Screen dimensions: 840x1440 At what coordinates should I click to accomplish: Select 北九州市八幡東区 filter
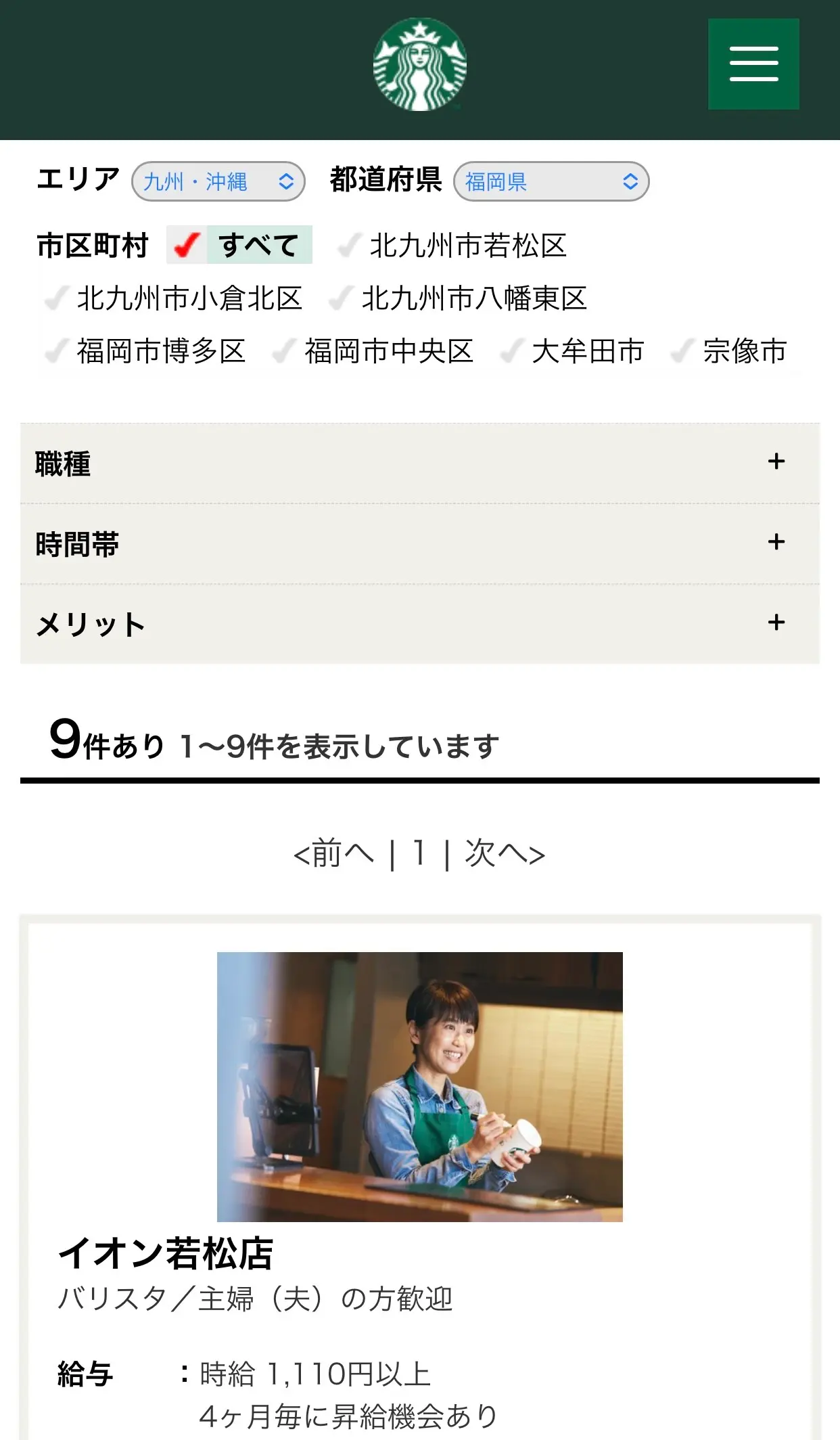458,298
